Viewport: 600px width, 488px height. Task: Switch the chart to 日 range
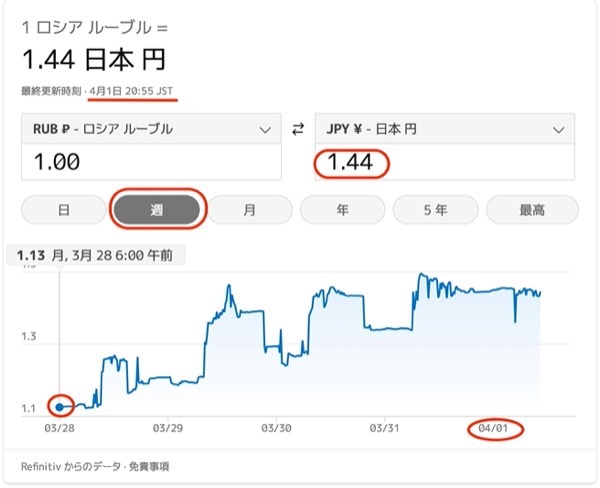[63, 210]
